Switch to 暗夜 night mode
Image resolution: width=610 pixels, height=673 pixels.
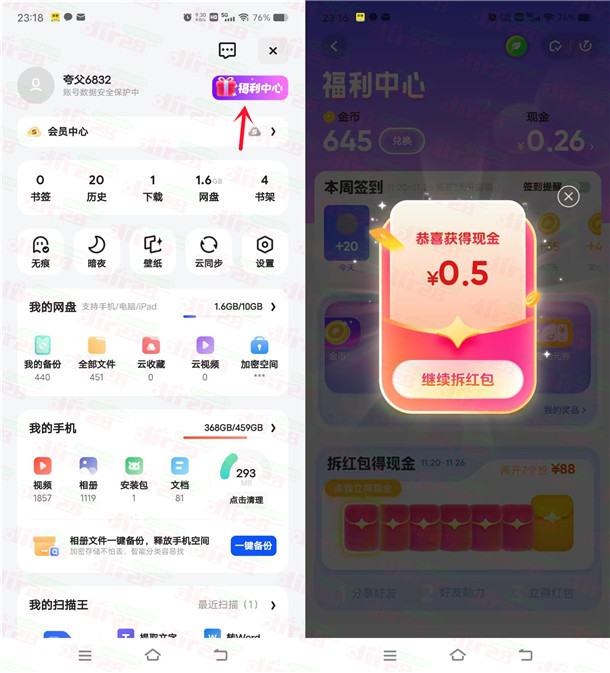click(x=96, y=251)
